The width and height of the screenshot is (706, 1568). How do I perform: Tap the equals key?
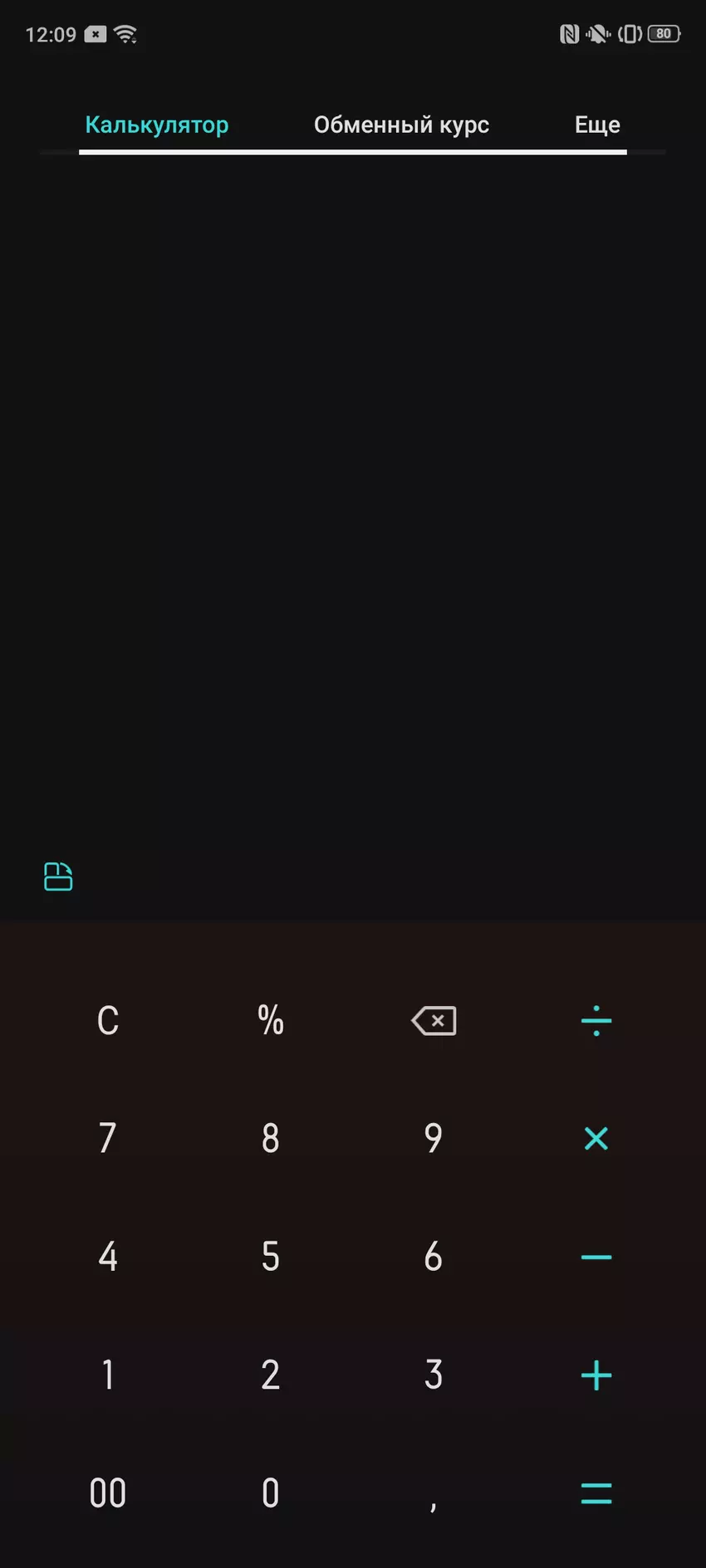[596, 1493]
